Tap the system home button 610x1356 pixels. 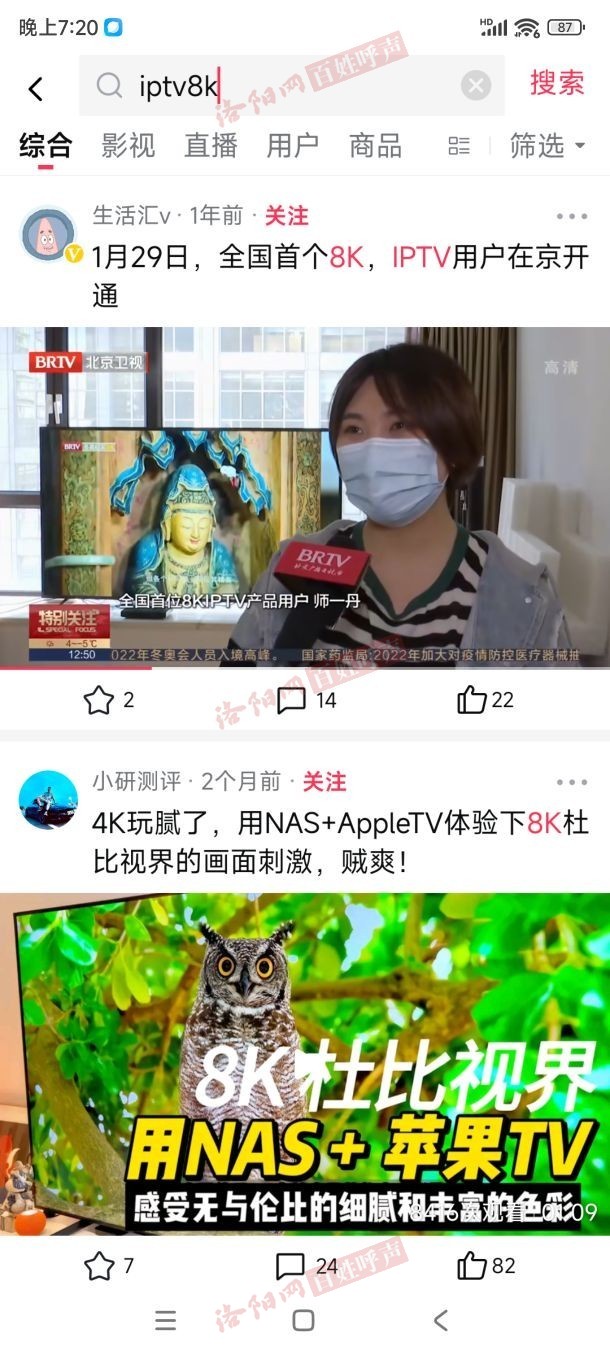tap(303, 1320)
